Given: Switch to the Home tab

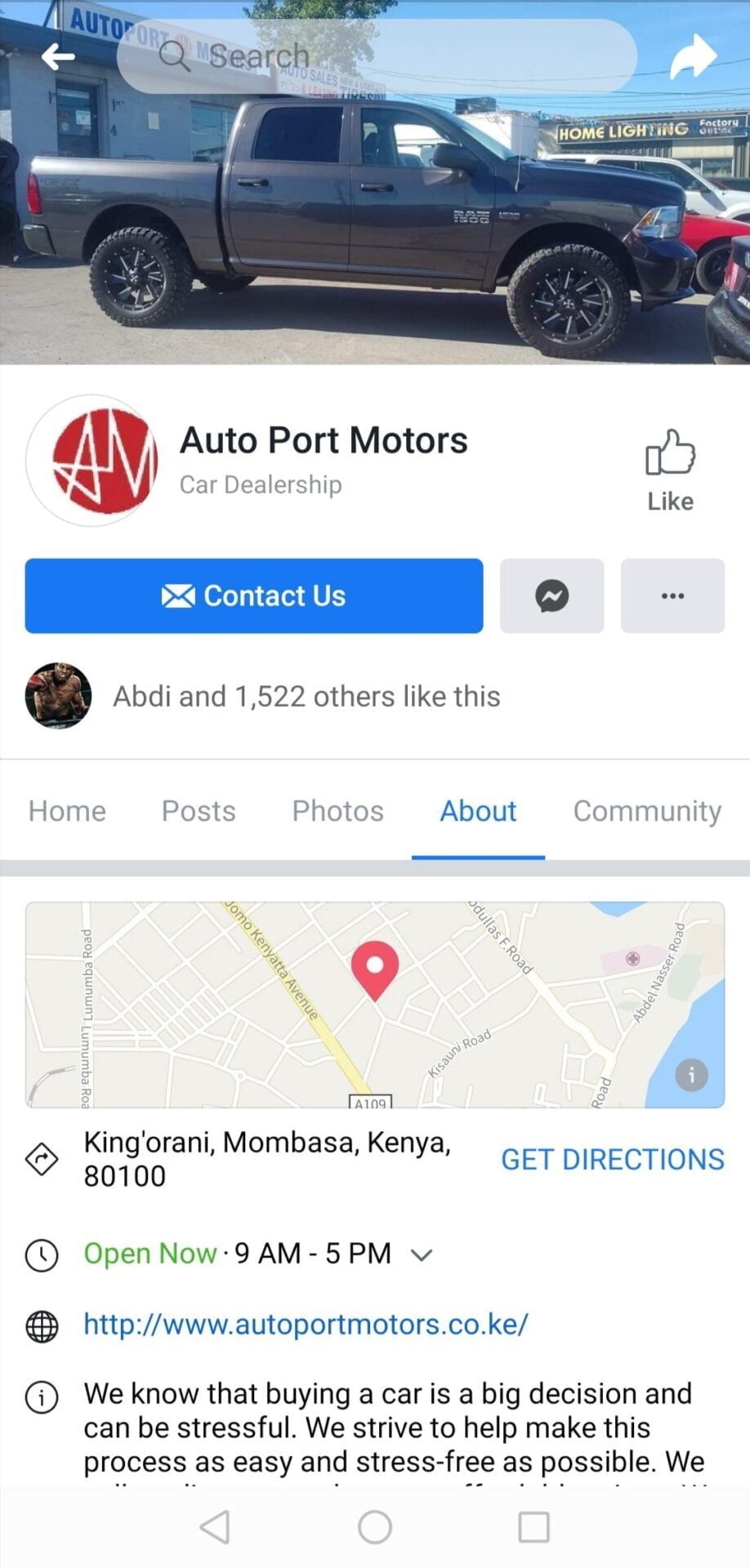Looking at the screenshot, I should tap(67, 811).
